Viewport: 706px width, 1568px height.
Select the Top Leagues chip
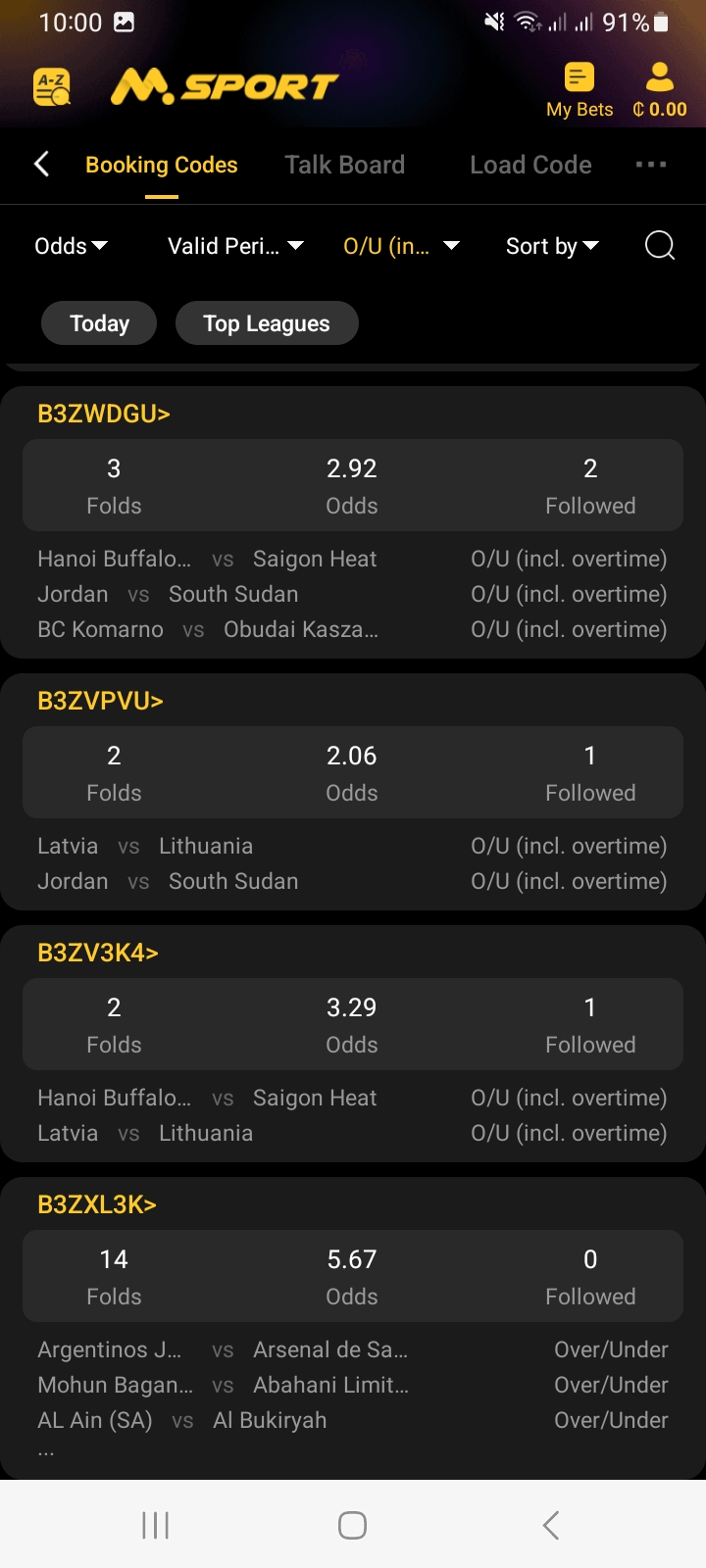click(266, 323)
